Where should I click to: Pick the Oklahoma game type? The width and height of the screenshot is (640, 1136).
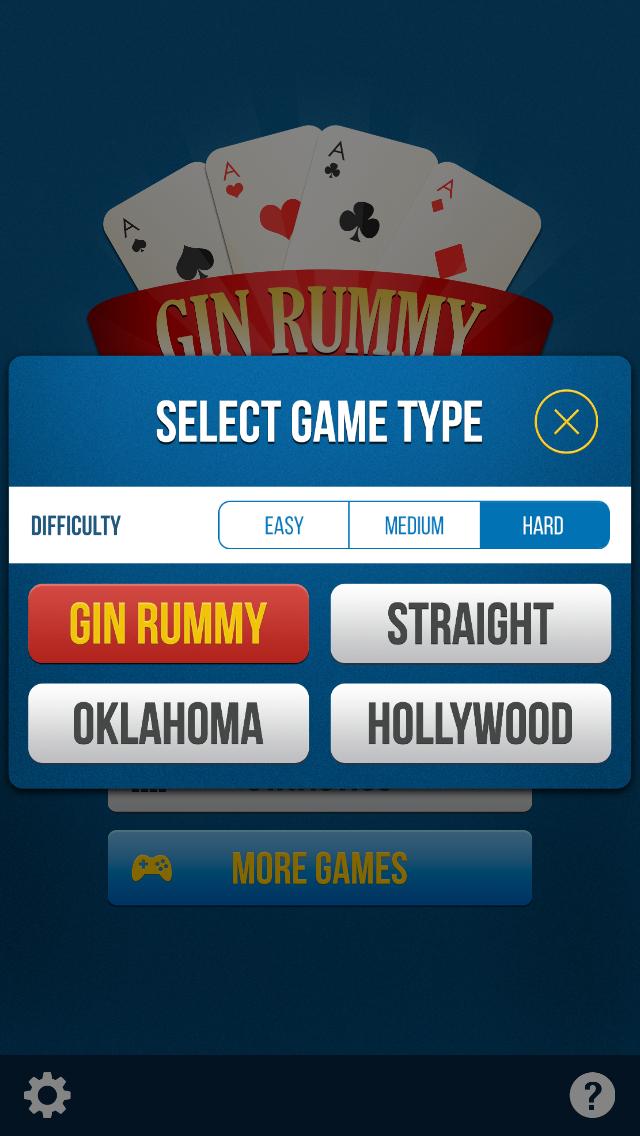(x=168, y=723)
